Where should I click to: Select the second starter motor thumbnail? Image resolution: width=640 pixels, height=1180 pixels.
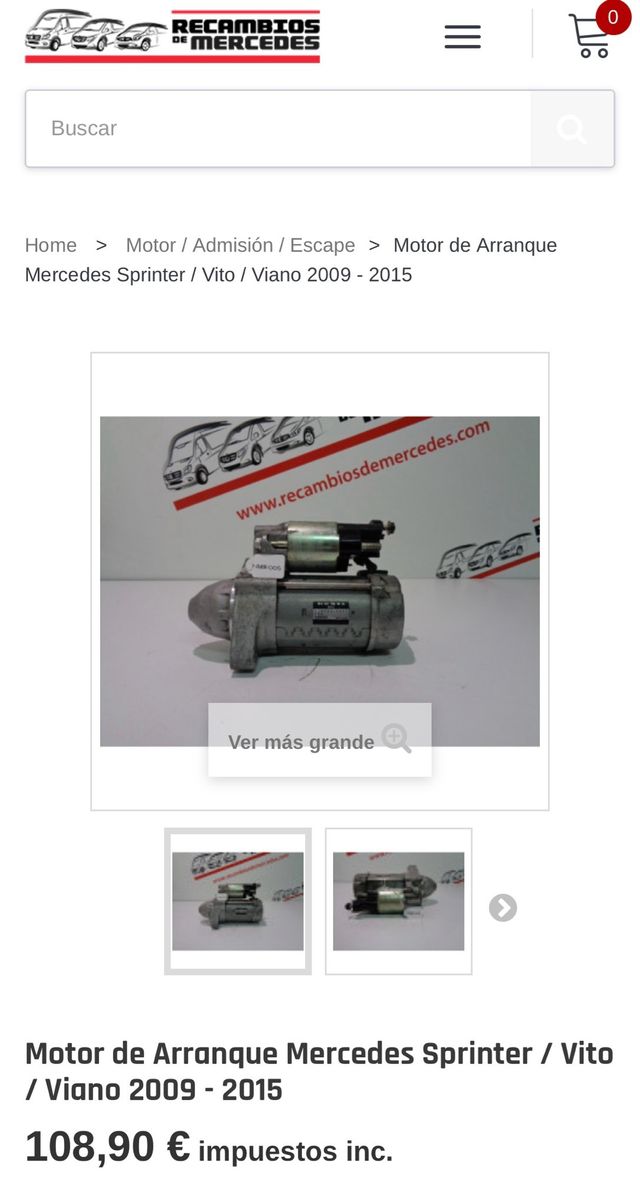tap(398, 901)
